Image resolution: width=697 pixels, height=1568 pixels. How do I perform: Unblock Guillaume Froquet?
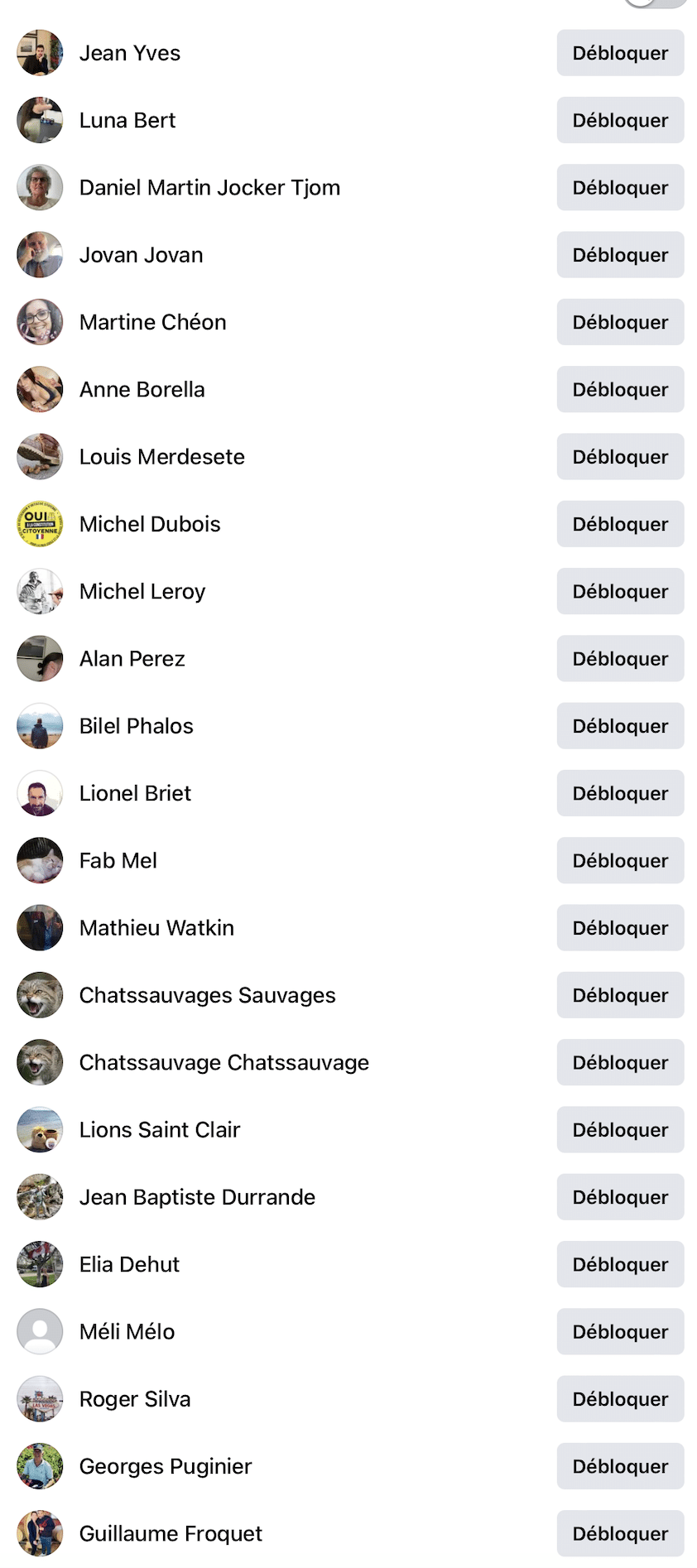[620, 1533]
